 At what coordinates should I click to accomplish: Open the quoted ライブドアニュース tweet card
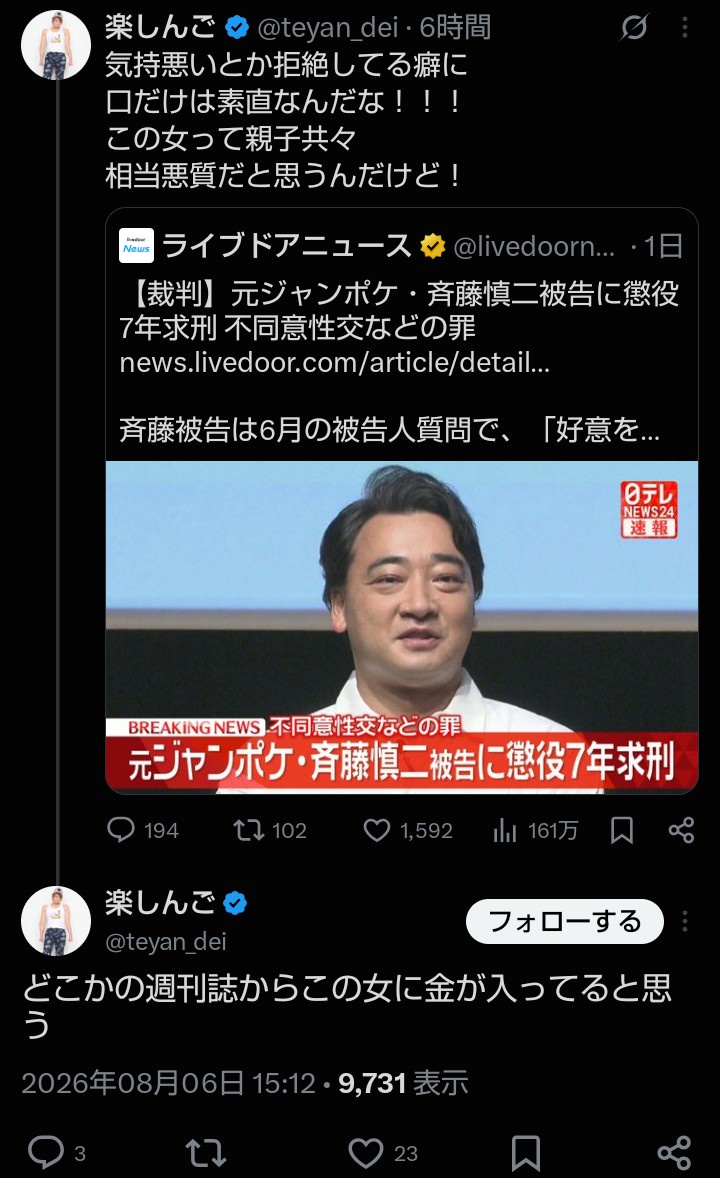(401, 500)
